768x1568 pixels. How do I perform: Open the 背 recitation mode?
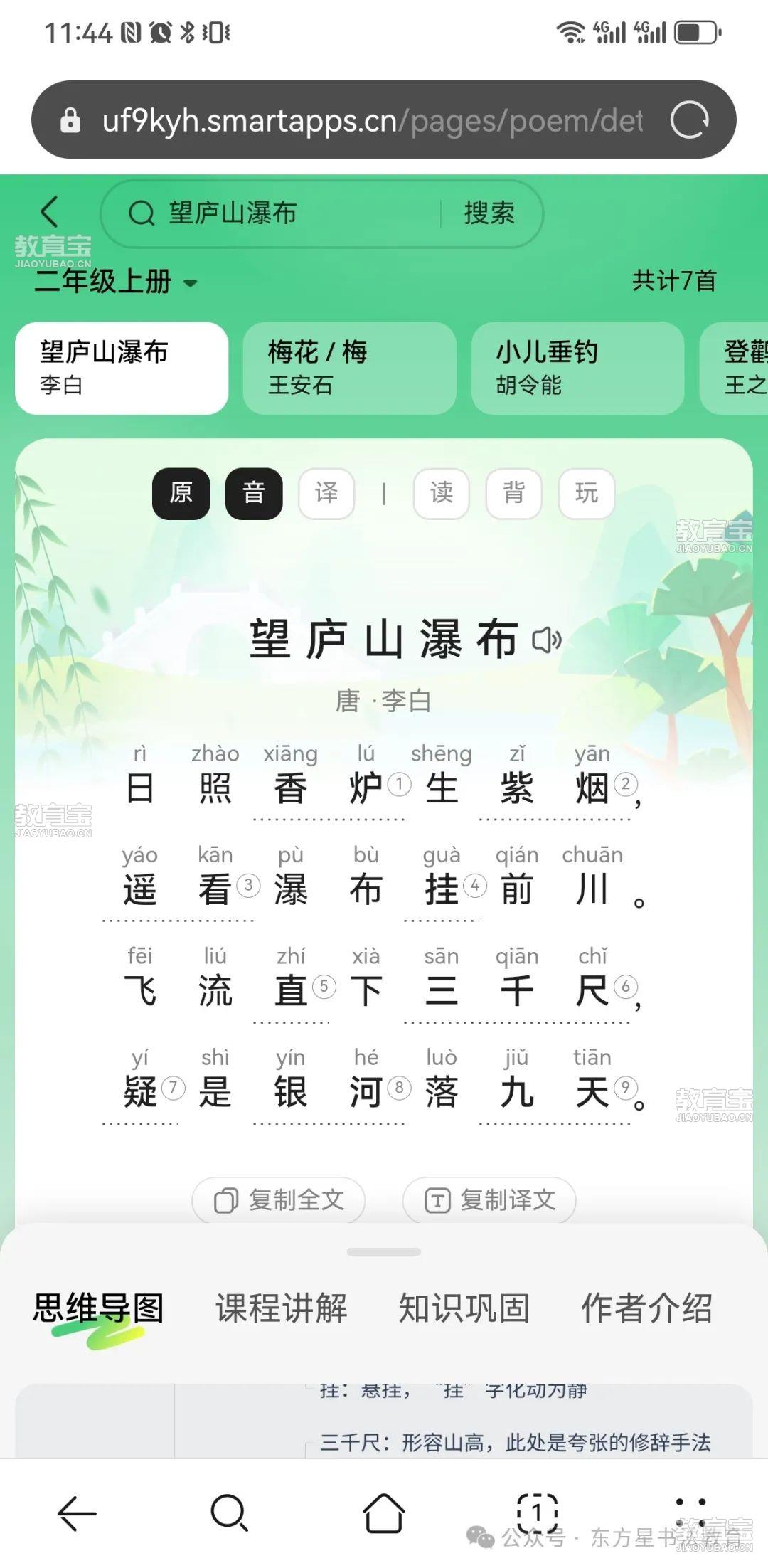coord(514,493)
